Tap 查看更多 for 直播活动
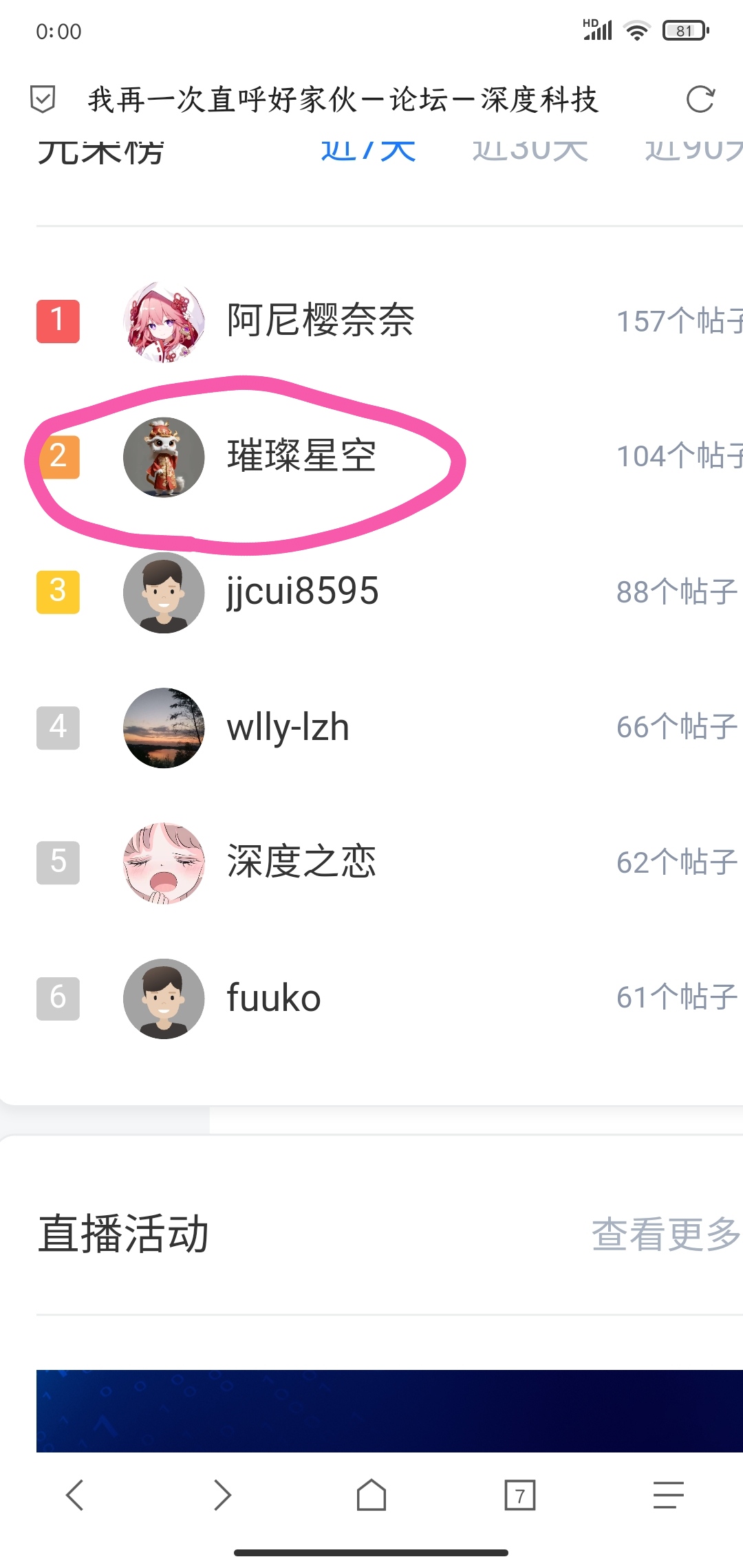 click(665, 1234)
